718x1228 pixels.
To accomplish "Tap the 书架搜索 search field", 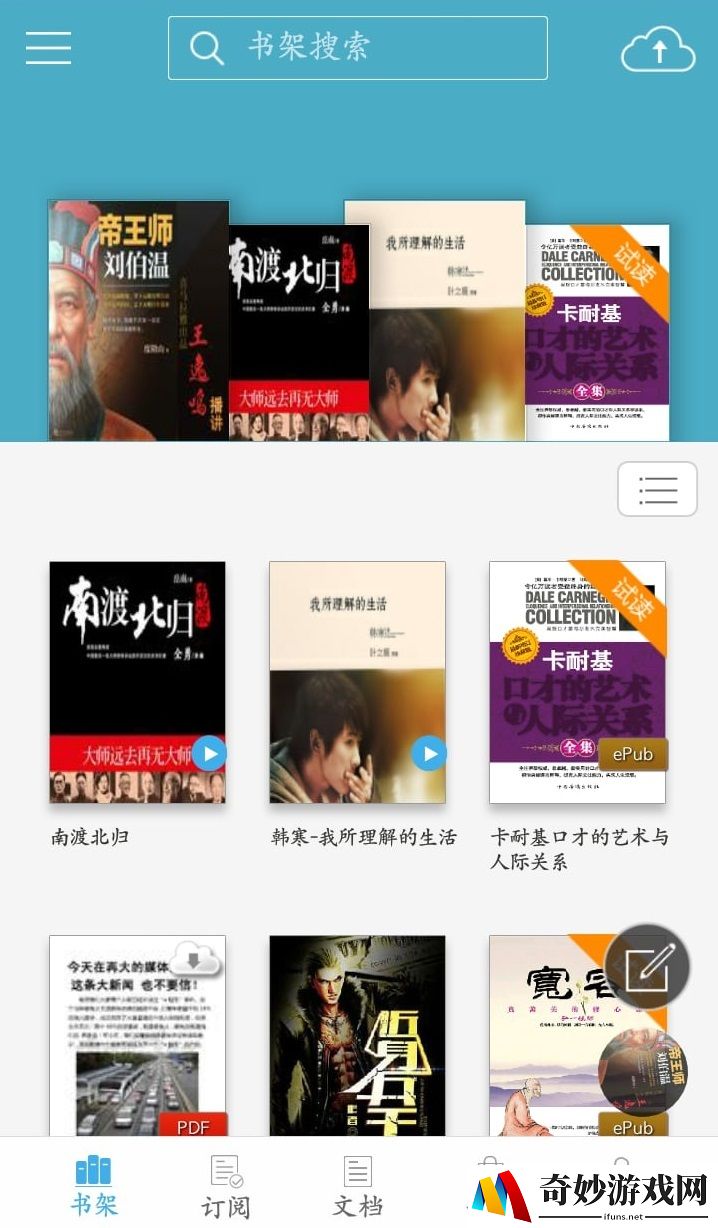I will 357,47.
